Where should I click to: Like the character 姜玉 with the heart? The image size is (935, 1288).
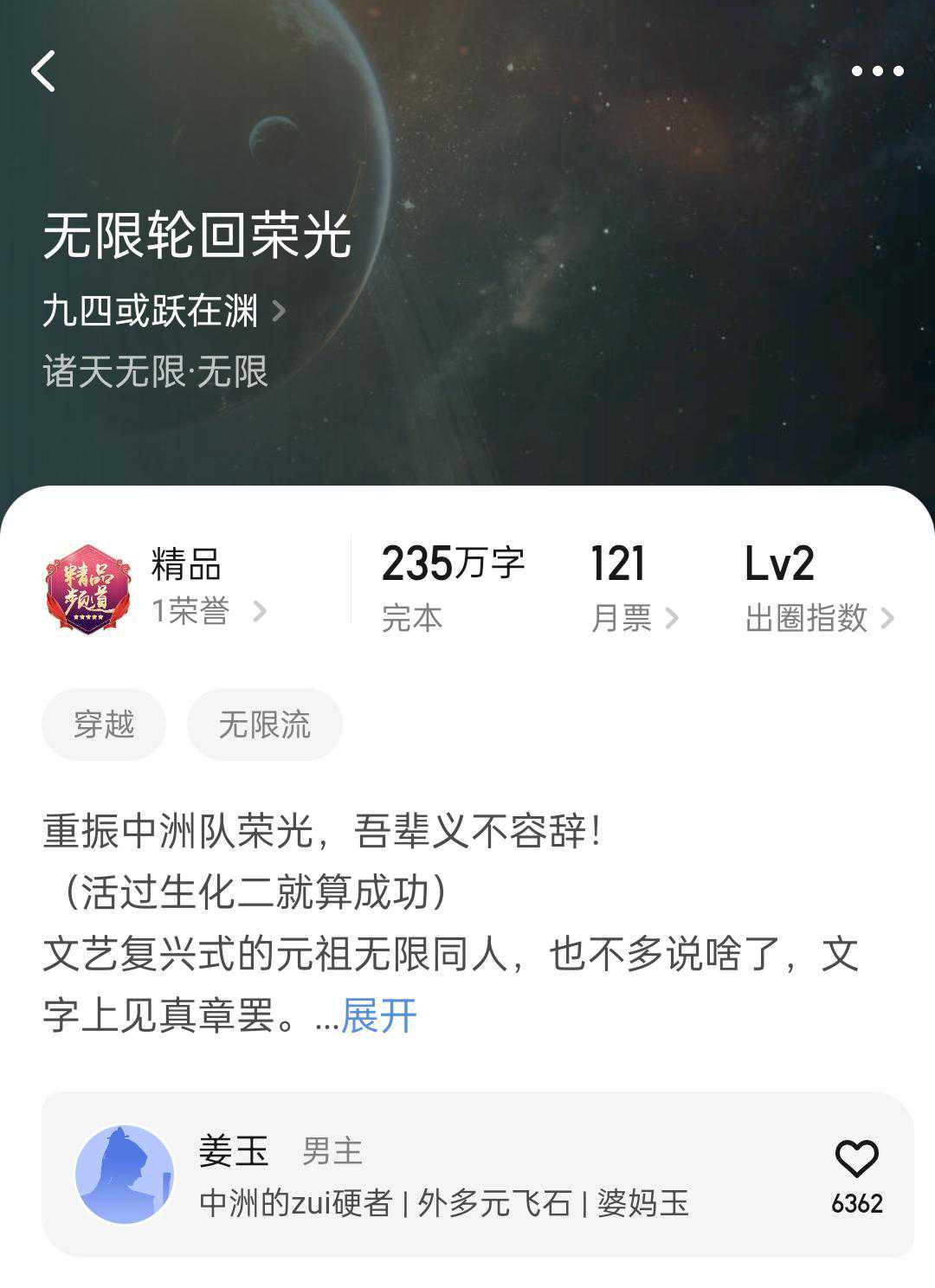856,1160
